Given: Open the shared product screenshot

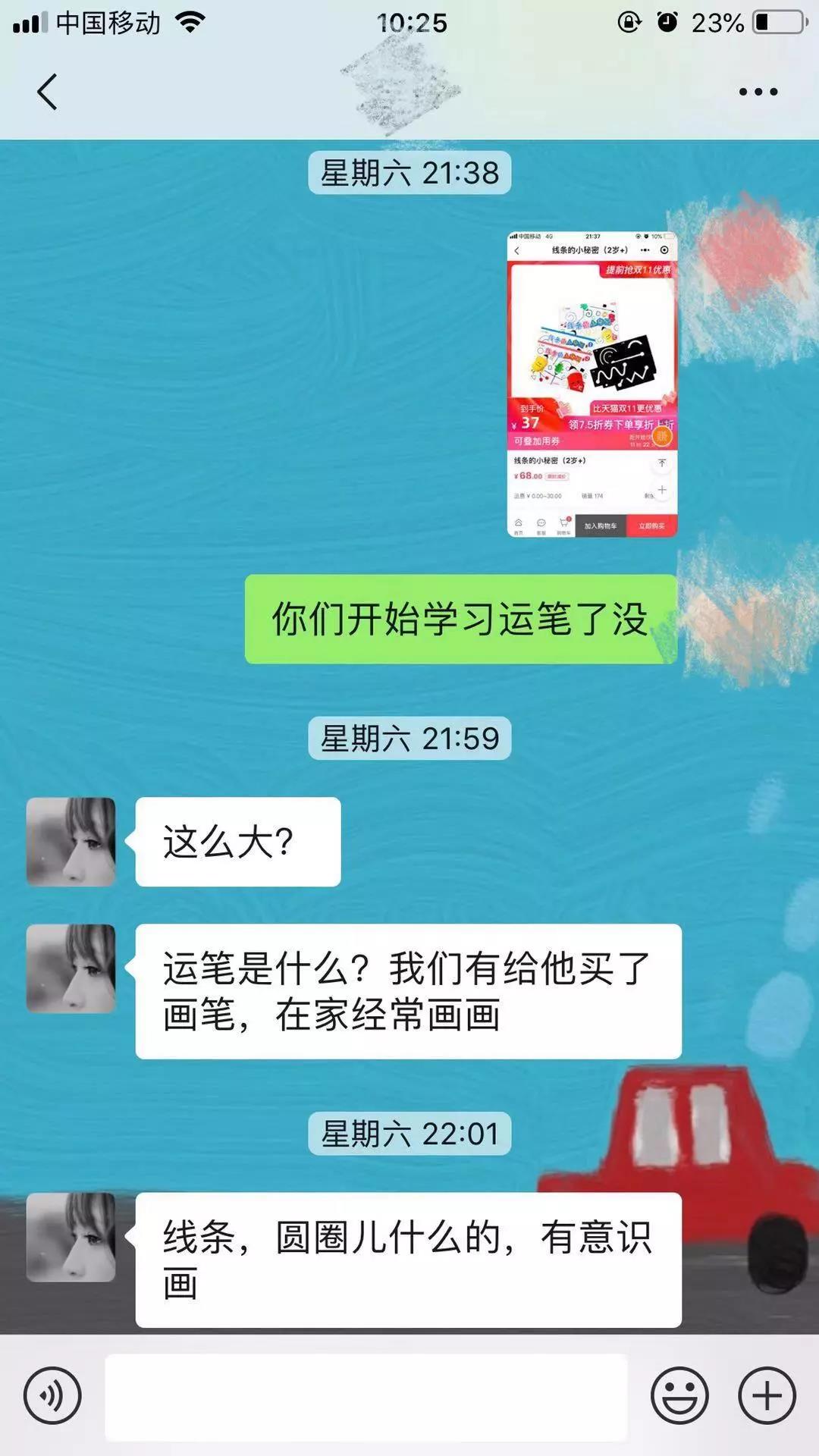Looking at the screenshot, I should point(591,384).
